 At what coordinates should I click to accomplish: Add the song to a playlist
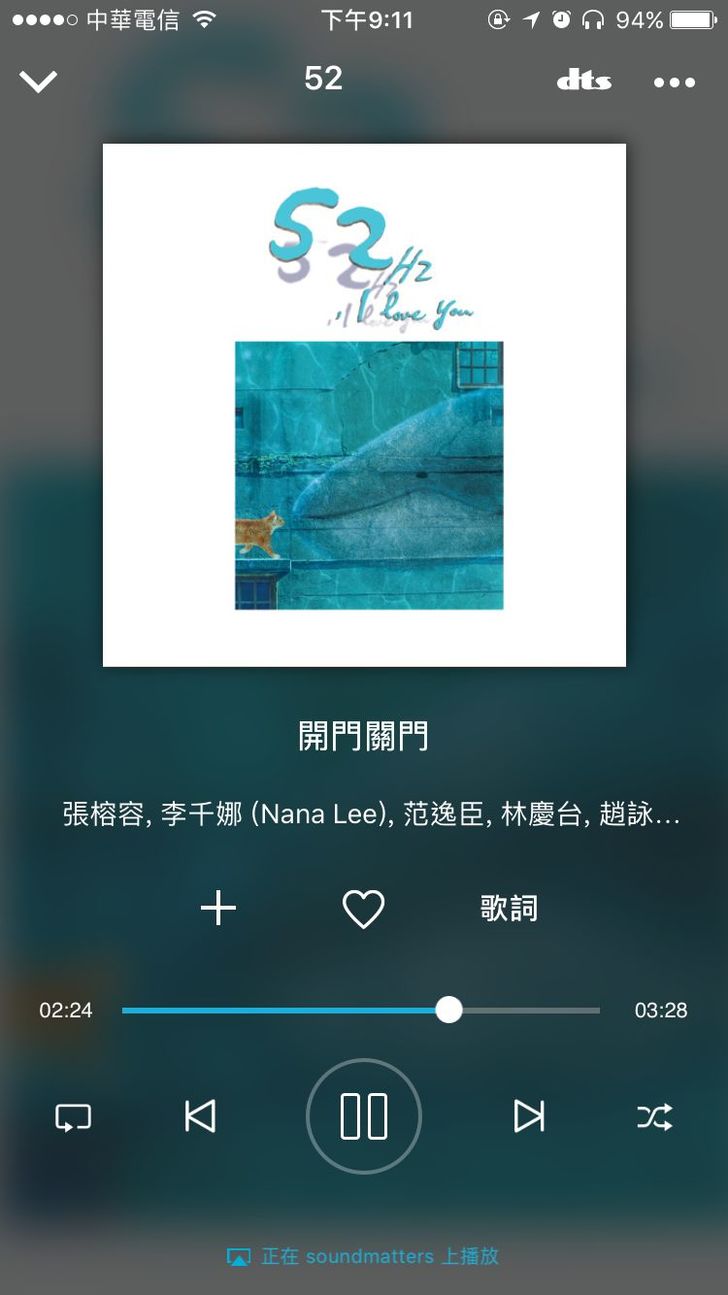pos(218,908)
